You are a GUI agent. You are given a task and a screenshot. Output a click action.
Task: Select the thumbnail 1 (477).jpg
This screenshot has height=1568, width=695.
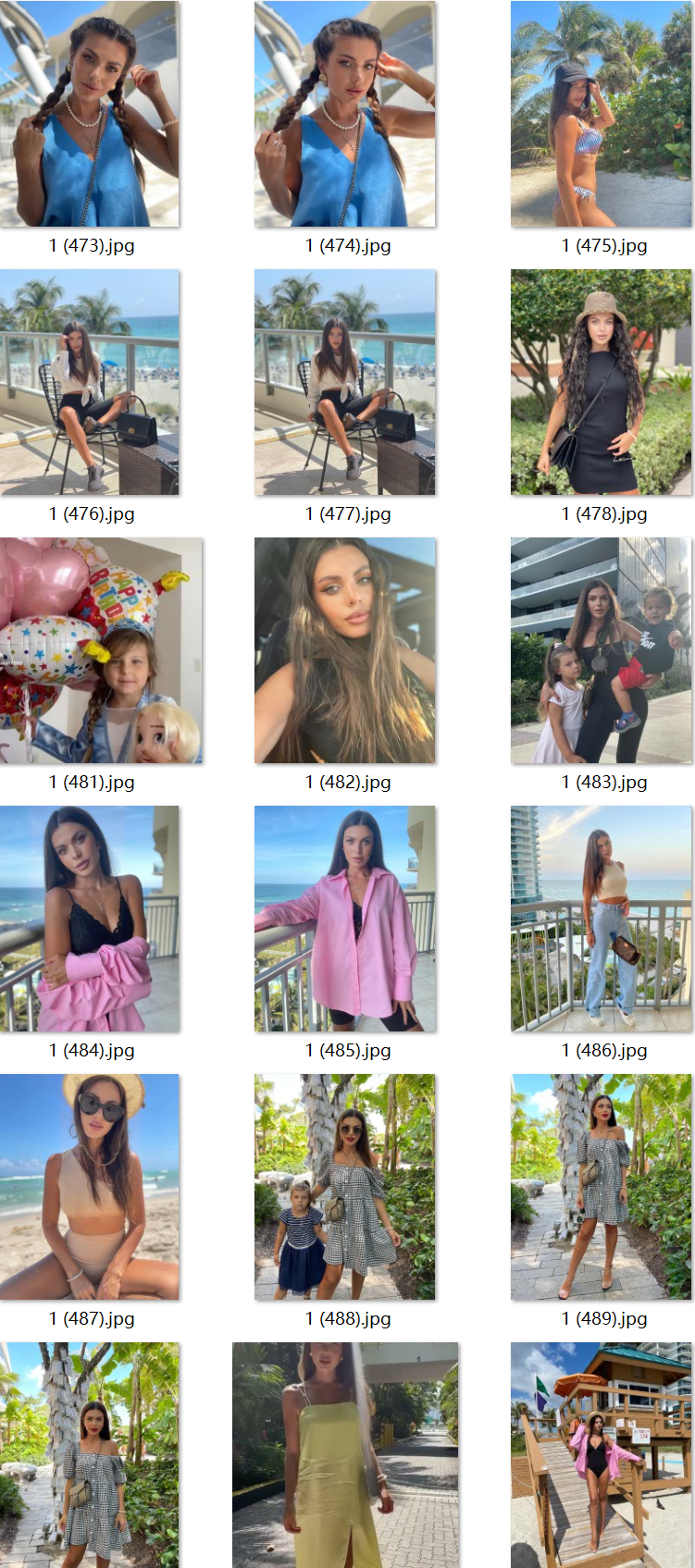[x=345, y=383]
